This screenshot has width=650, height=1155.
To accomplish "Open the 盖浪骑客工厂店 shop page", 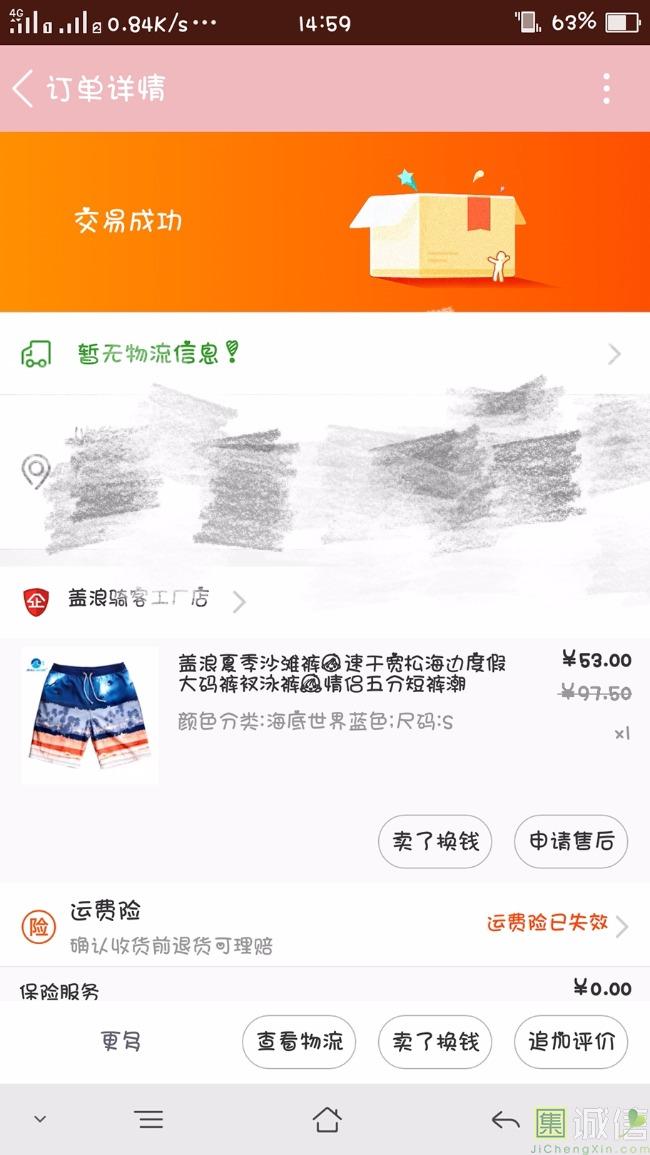I will pyautogui.click(x=138, y=599).
